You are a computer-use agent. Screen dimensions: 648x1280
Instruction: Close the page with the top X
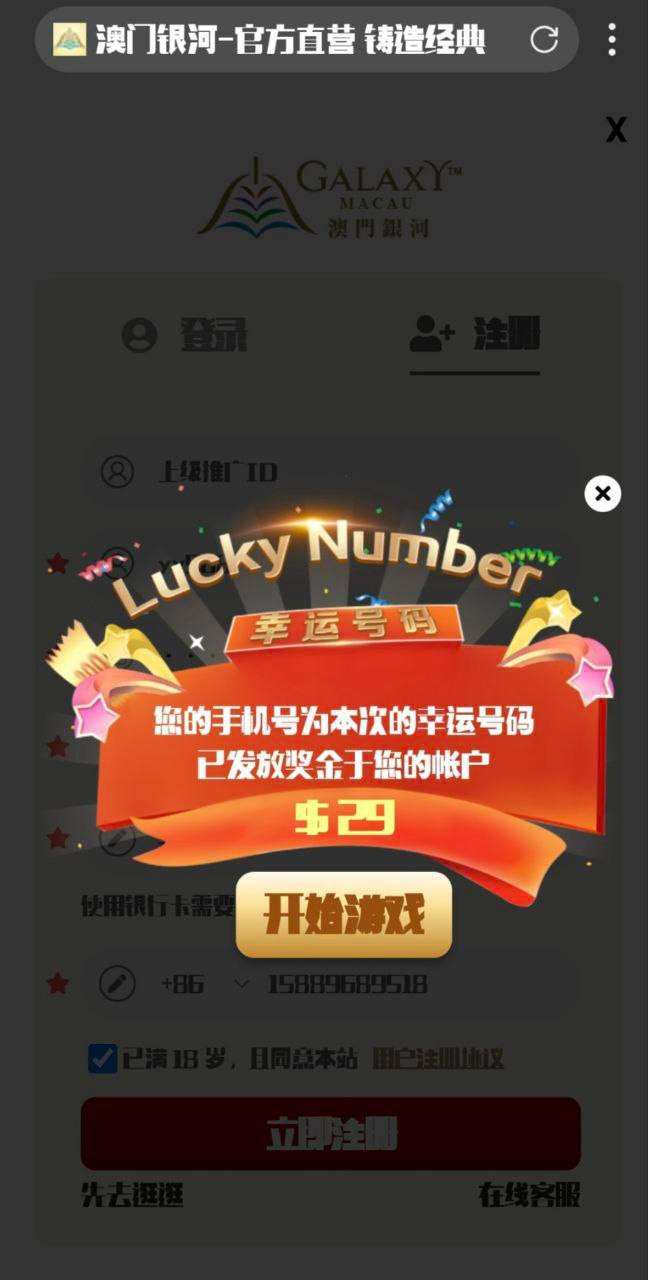616,130
